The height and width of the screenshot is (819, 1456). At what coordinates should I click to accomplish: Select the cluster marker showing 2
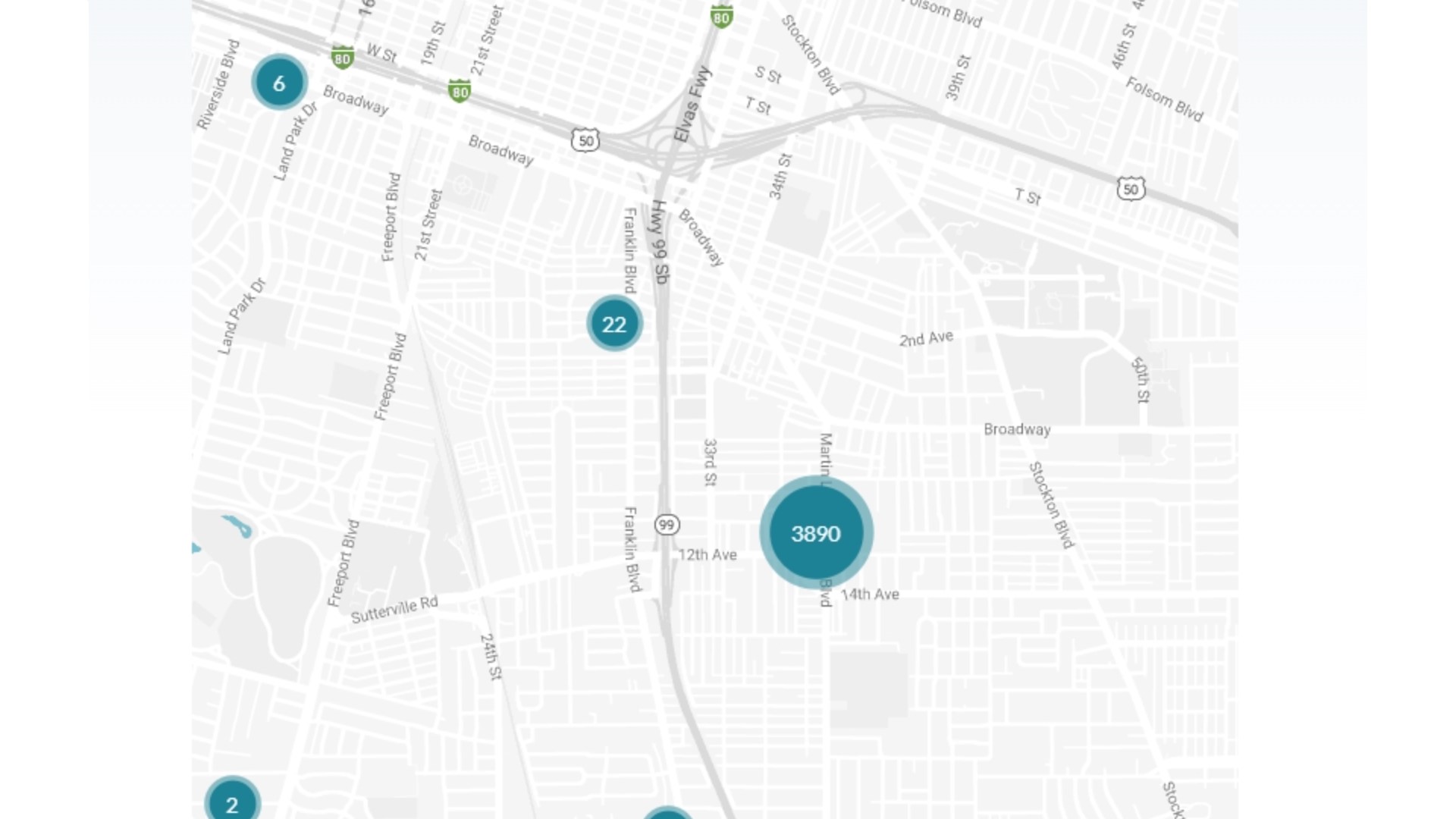click(x=233, y=802)
